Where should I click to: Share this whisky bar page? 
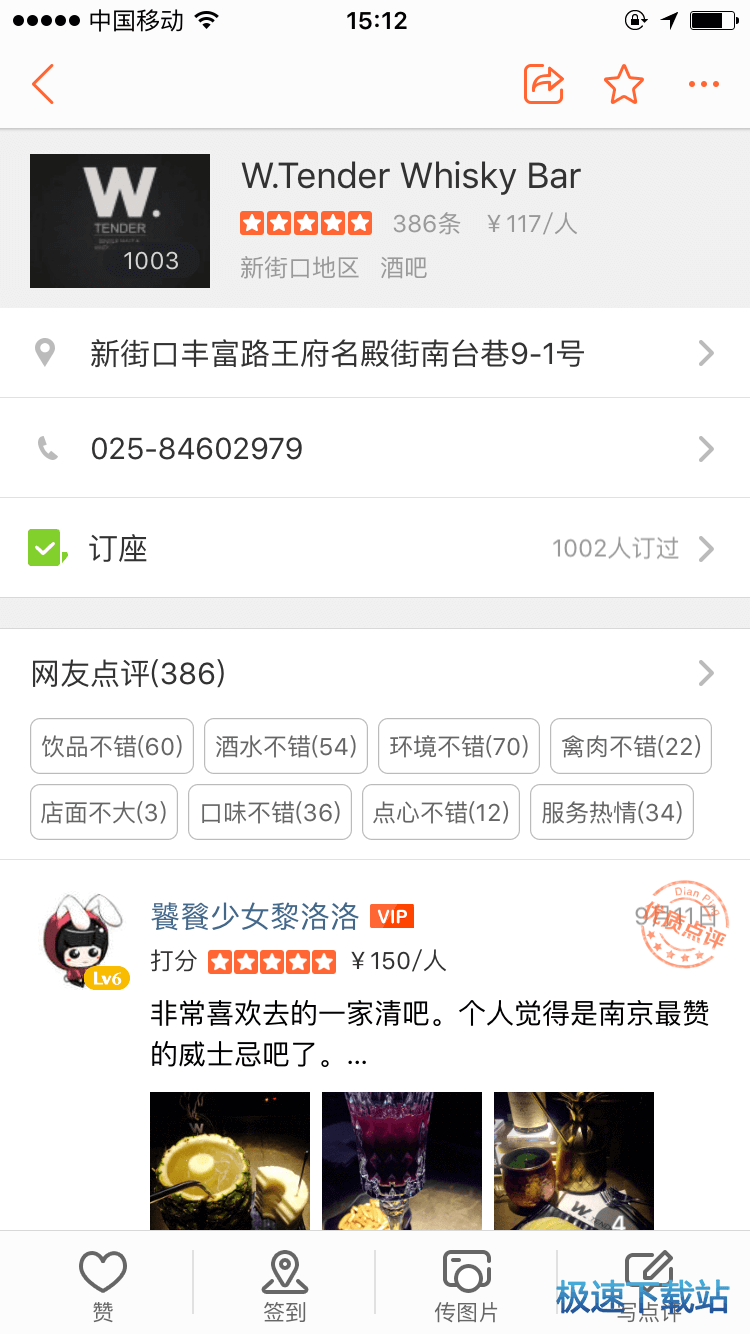pyautogui.click(x=544, y=85)
